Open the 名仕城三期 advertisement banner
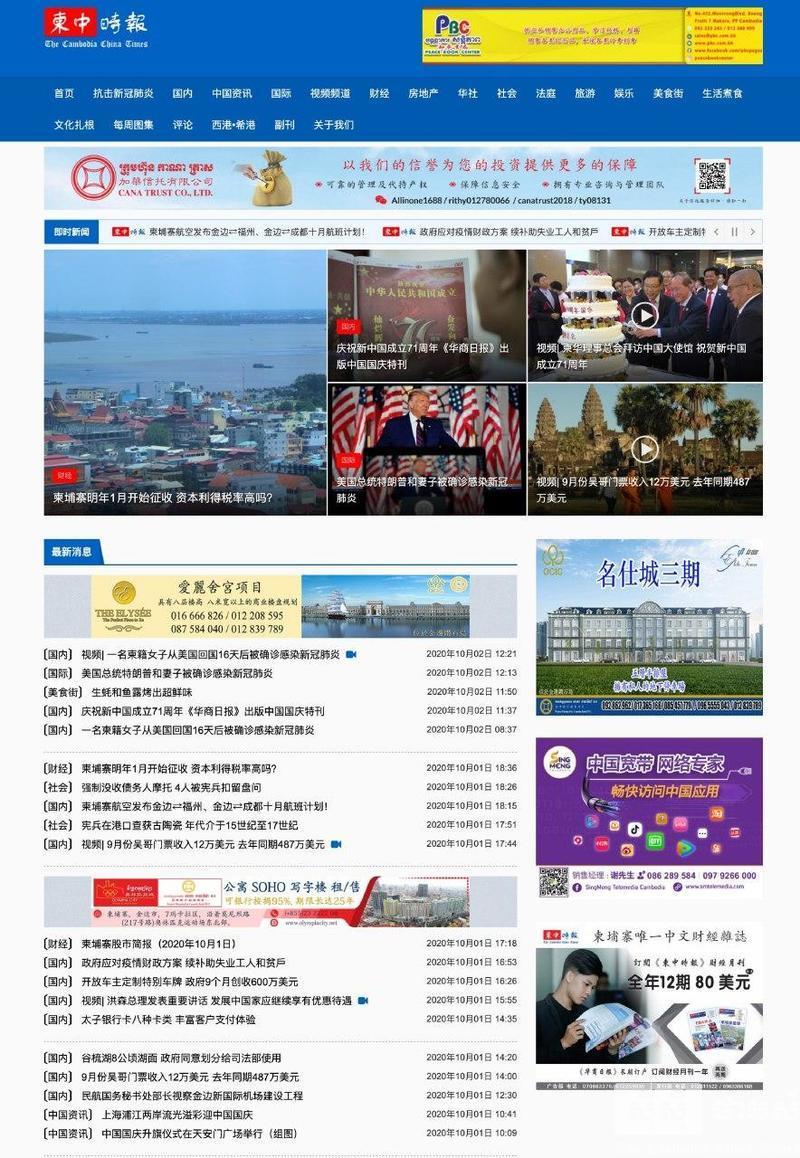 (x=649, y=627)
